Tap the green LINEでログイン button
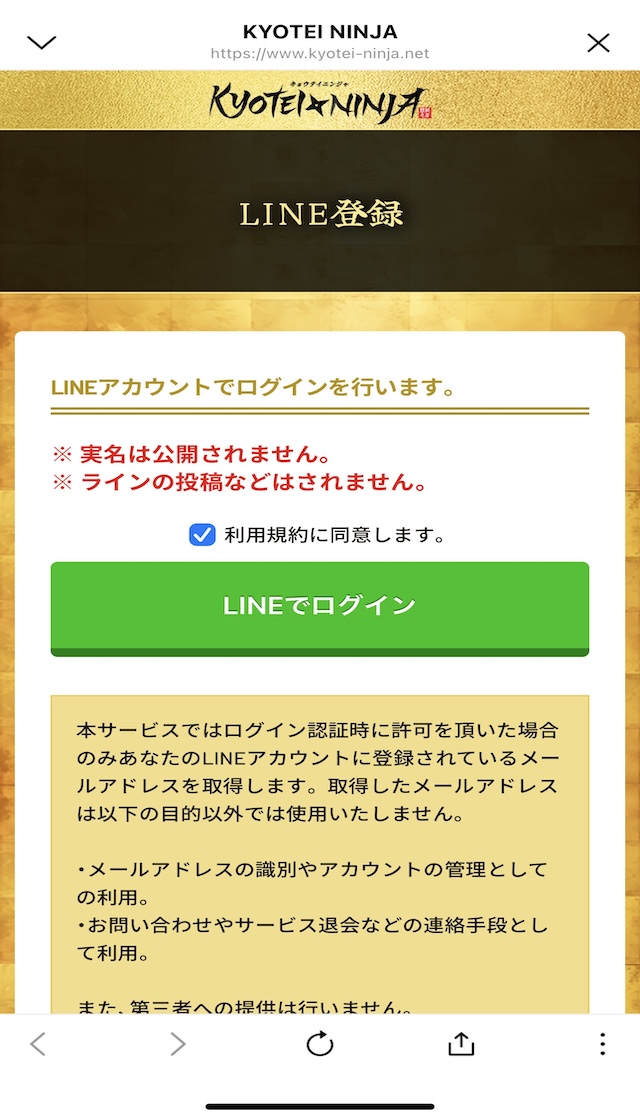The width and height of the screenshot is (640, 1120). coord(320,607)
